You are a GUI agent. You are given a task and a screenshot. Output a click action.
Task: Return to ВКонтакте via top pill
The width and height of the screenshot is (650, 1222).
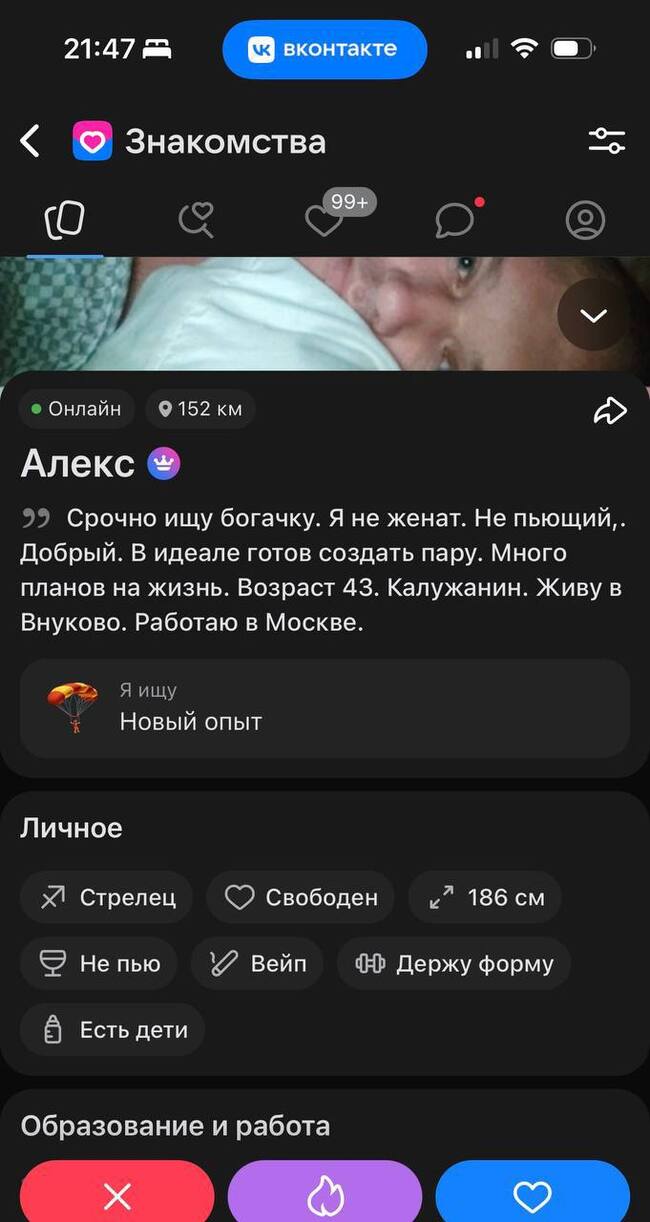tap(324, 49)
